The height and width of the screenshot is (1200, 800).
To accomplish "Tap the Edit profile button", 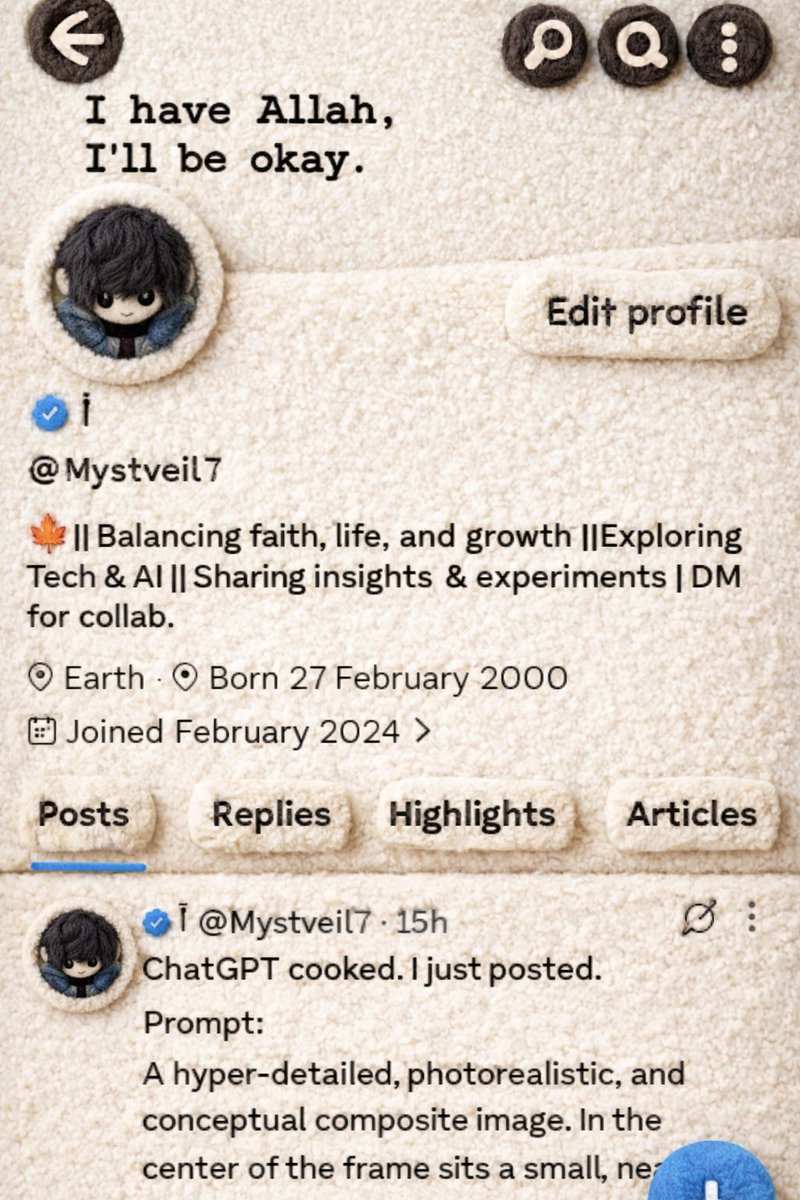I will (644, 314).
